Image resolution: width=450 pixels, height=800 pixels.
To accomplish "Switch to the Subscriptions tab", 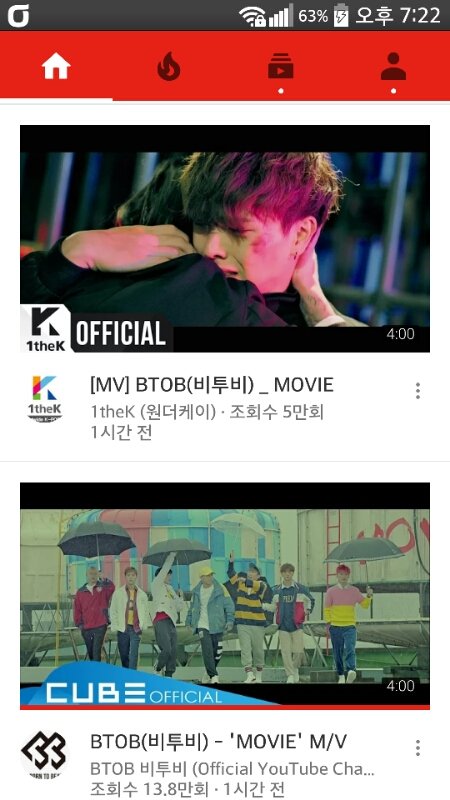I will click(x=281, y=67).
